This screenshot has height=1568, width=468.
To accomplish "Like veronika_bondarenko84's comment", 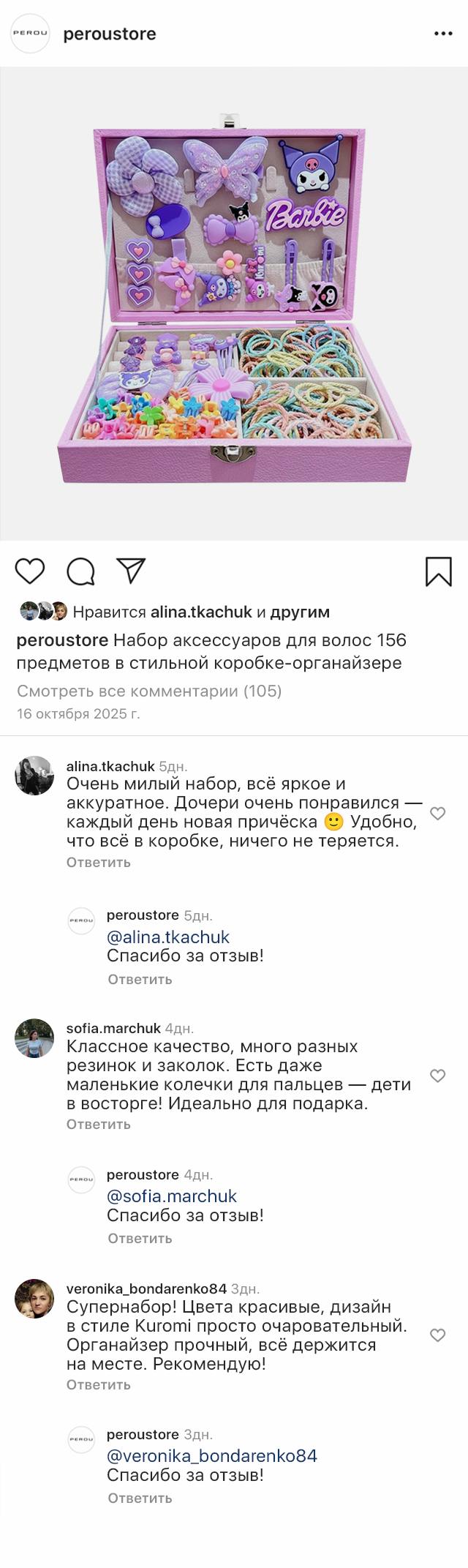I will tap(437, 1335).
